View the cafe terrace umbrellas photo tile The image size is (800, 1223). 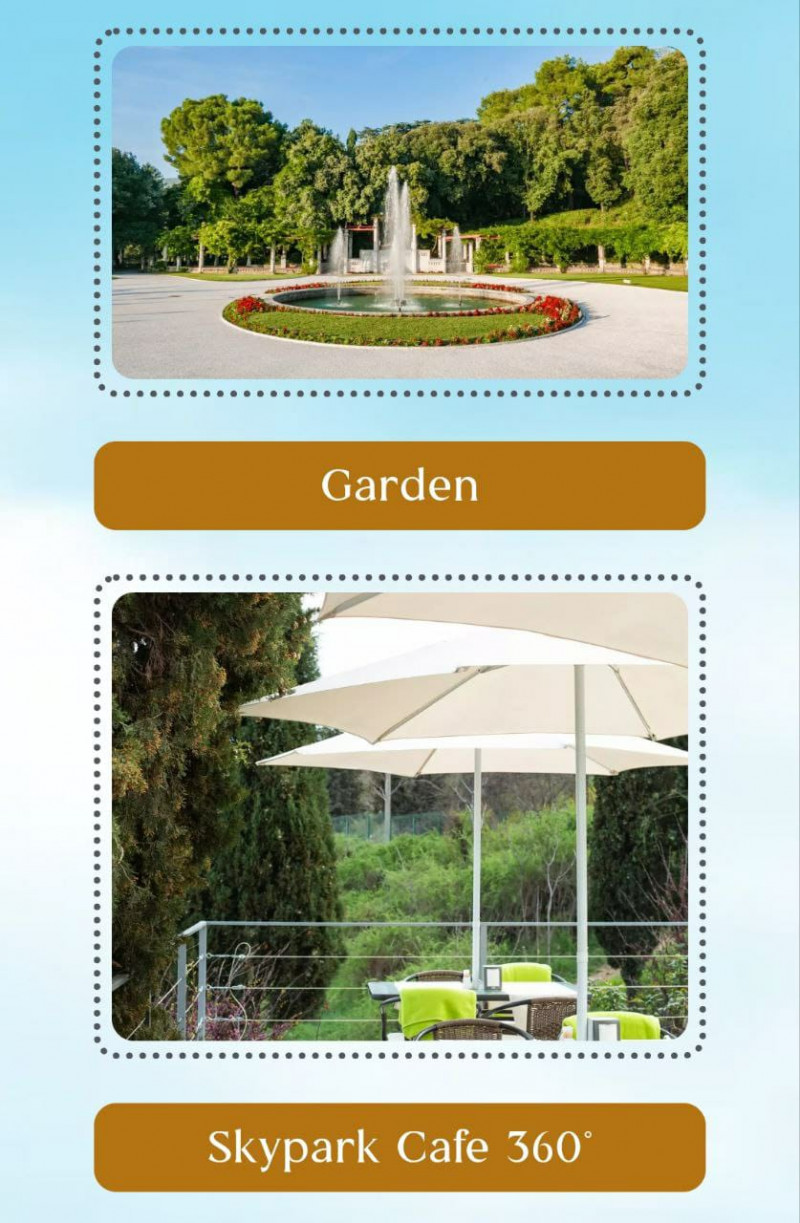point(399,816)
